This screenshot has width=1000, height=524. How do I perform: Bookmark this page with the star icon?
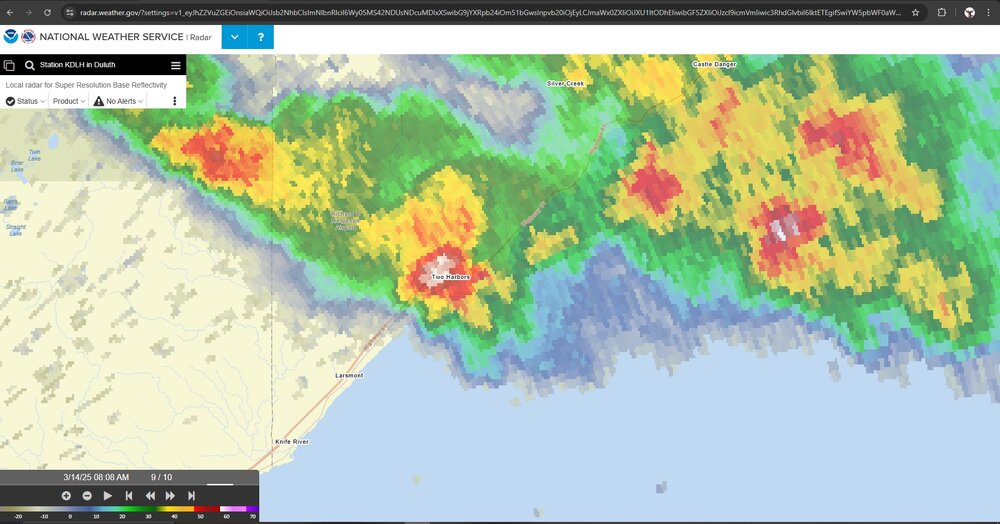click(x=915, y=12)
